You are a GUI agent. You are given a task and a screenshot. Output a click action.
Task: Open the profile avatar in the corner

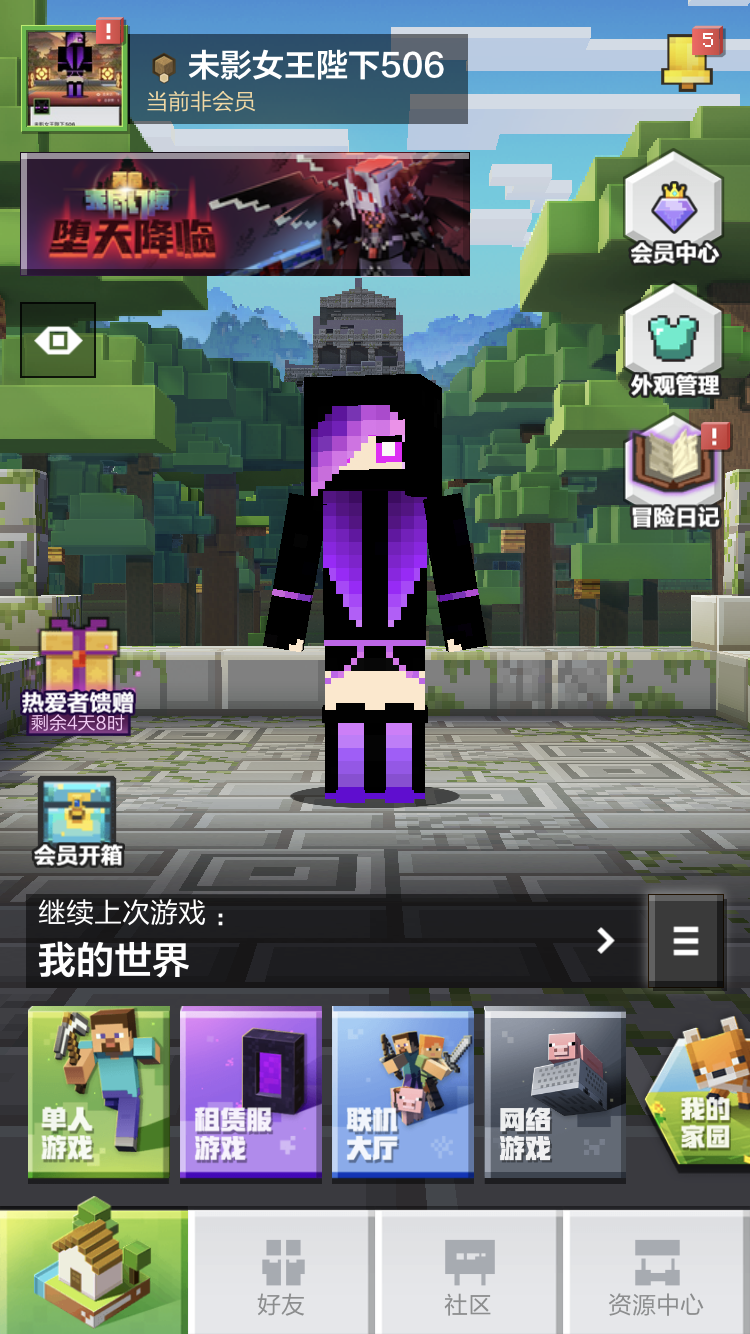(x=75, y=79)
